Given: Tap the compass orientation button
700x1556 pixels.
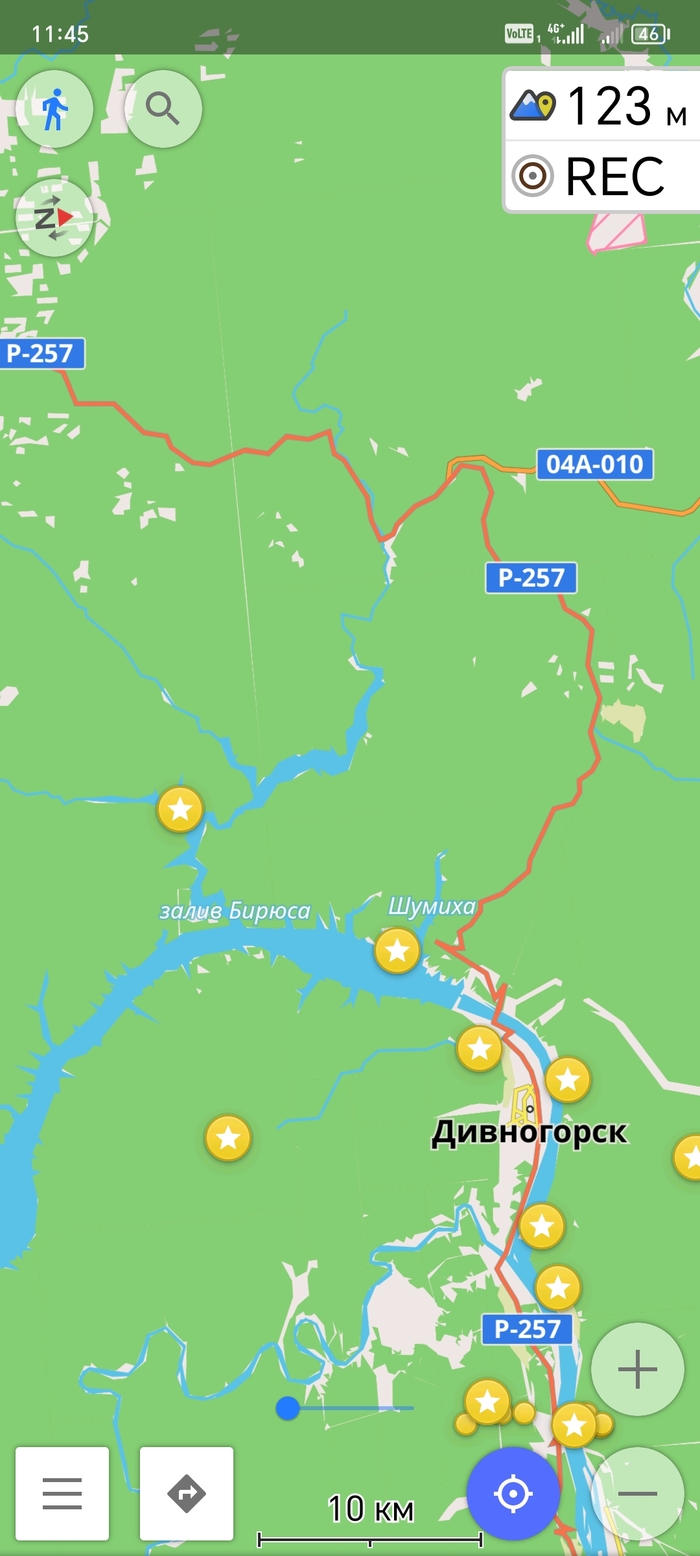Looking at the screenshot, I should (55, 218).
